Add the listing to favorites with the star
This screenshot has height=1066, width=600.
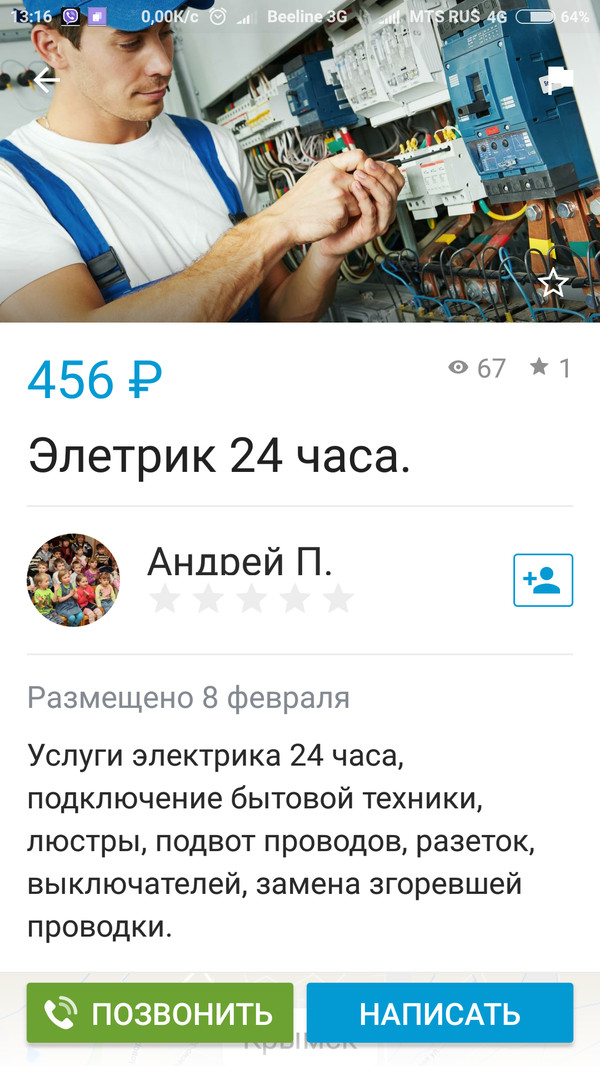point(553,284)
